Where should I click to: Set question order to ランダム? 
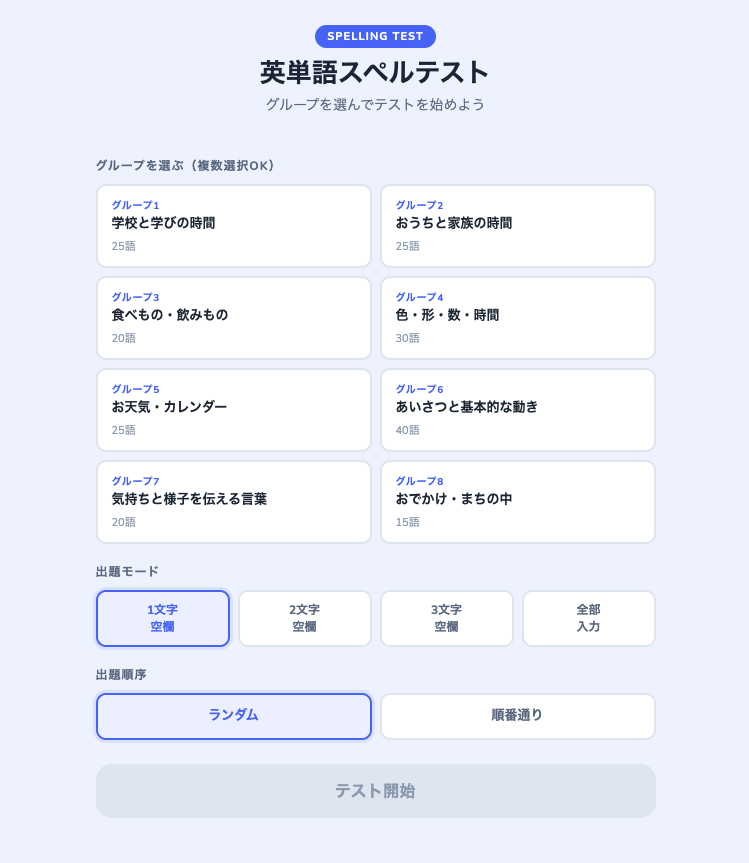click(233, 716)
